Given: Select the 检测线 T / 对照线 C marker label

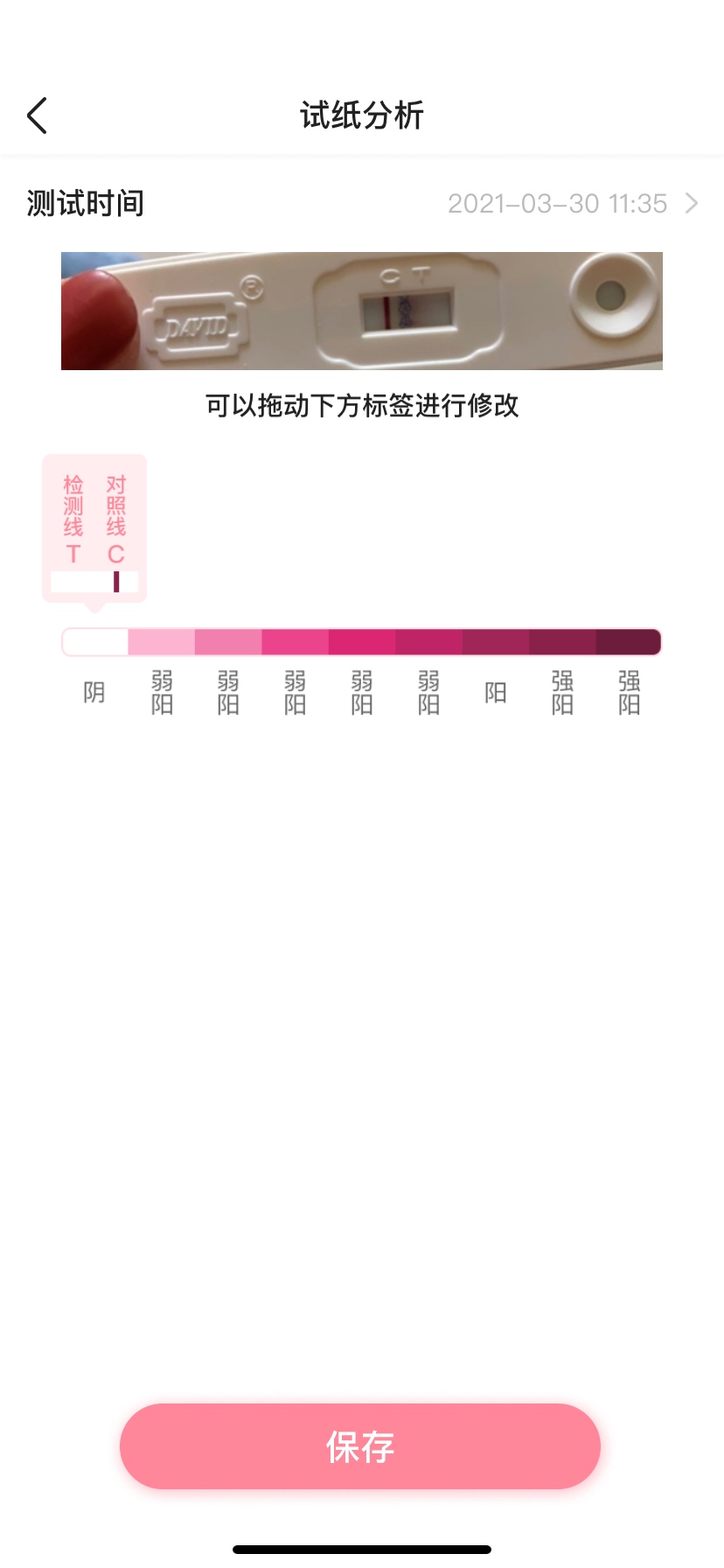Looking at the screenshot, I should click(94, 530).
